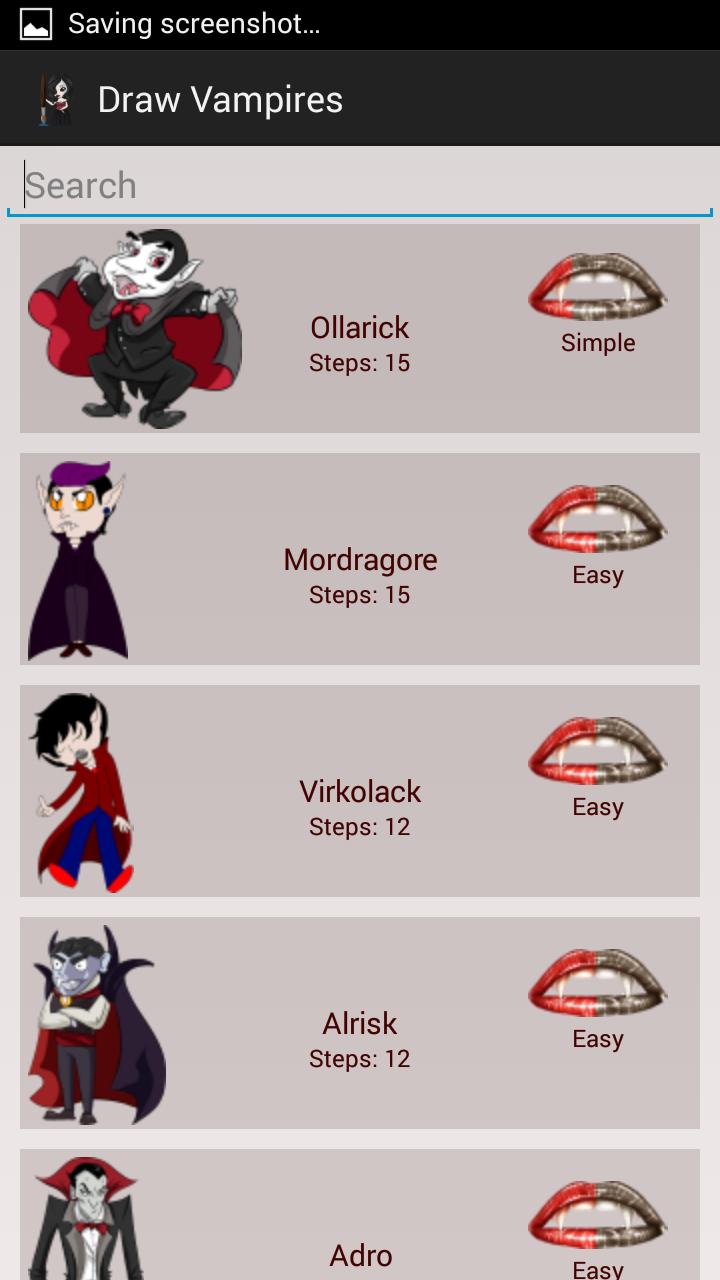Viewport: 720px width, 1280px height.
Task: Open the Ollarick drawing tutorial
Action: point(360,329)
